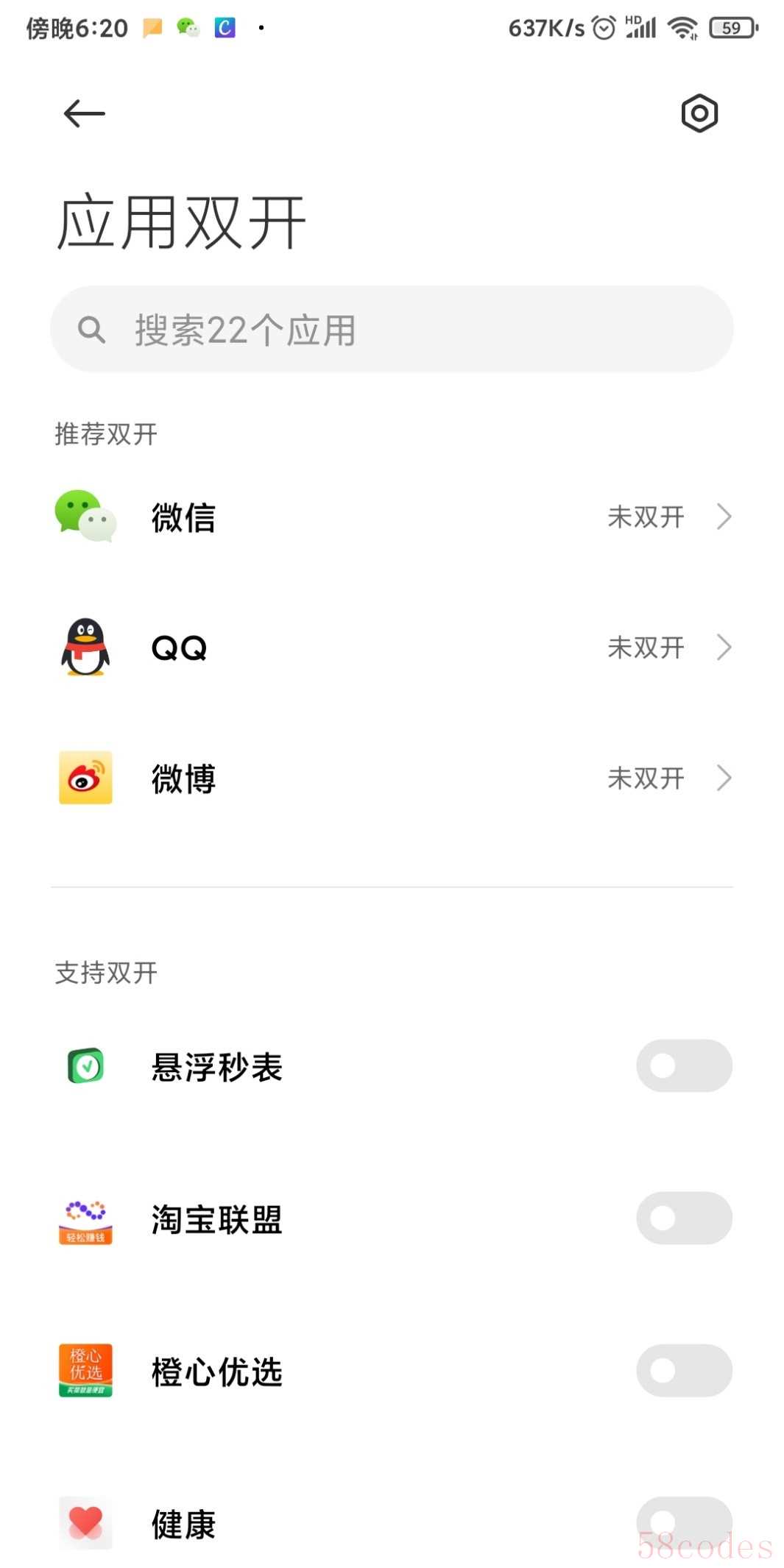This screenshot has height=1568, width=784.
Task: Tap the 搜索22个应用 search box
Action: click(392, 329)
